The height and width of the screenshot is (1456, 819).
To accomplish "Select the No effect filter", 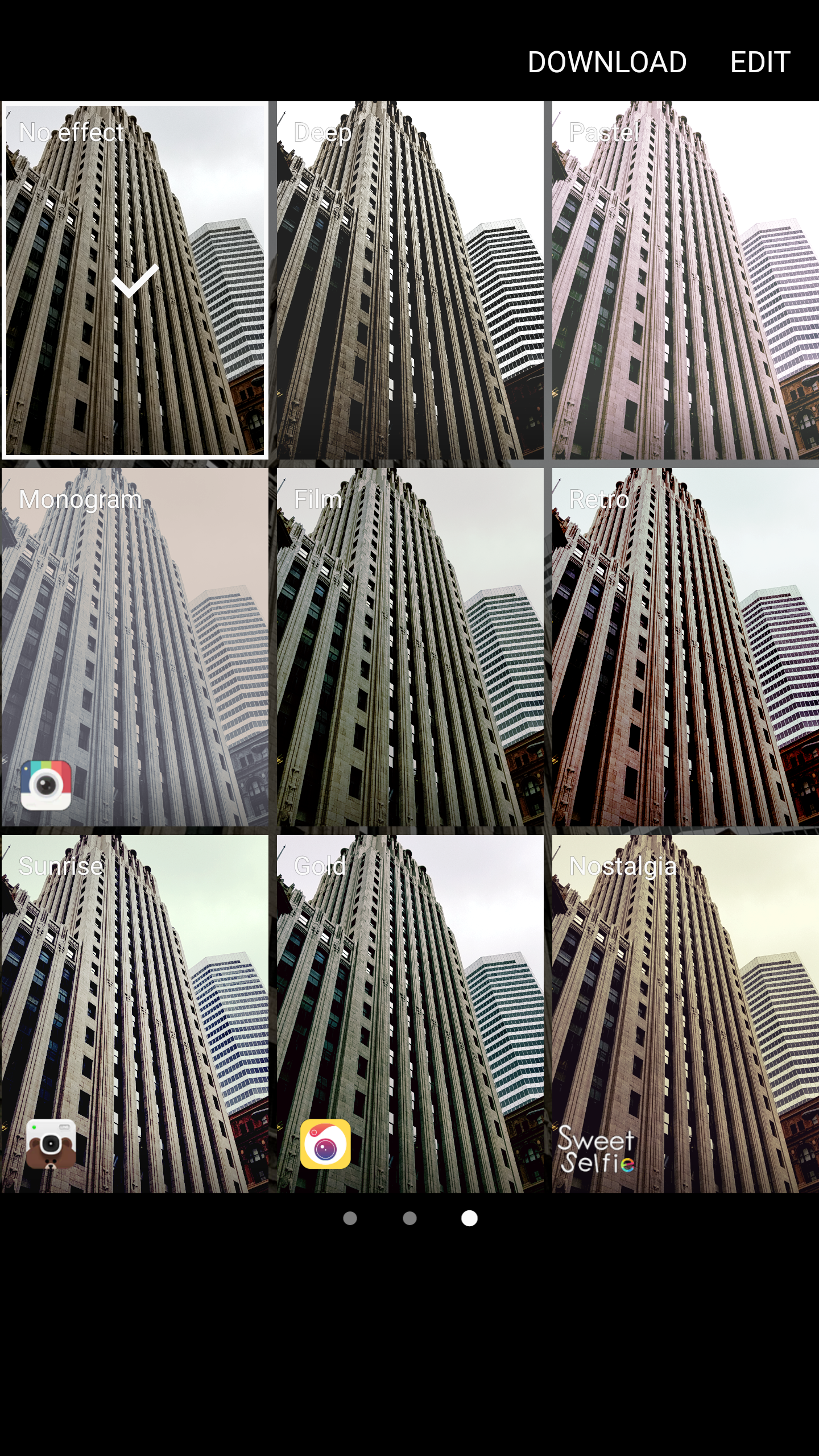I will tap(135, 280).
